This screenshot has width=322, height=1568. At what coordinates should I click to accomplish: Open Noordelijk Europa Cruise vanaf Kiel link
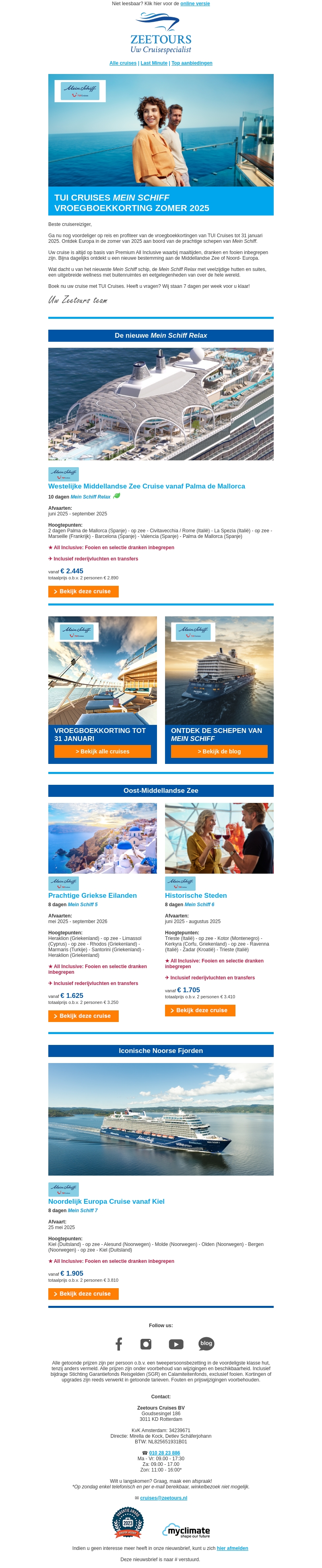[x=106, y=1202]
